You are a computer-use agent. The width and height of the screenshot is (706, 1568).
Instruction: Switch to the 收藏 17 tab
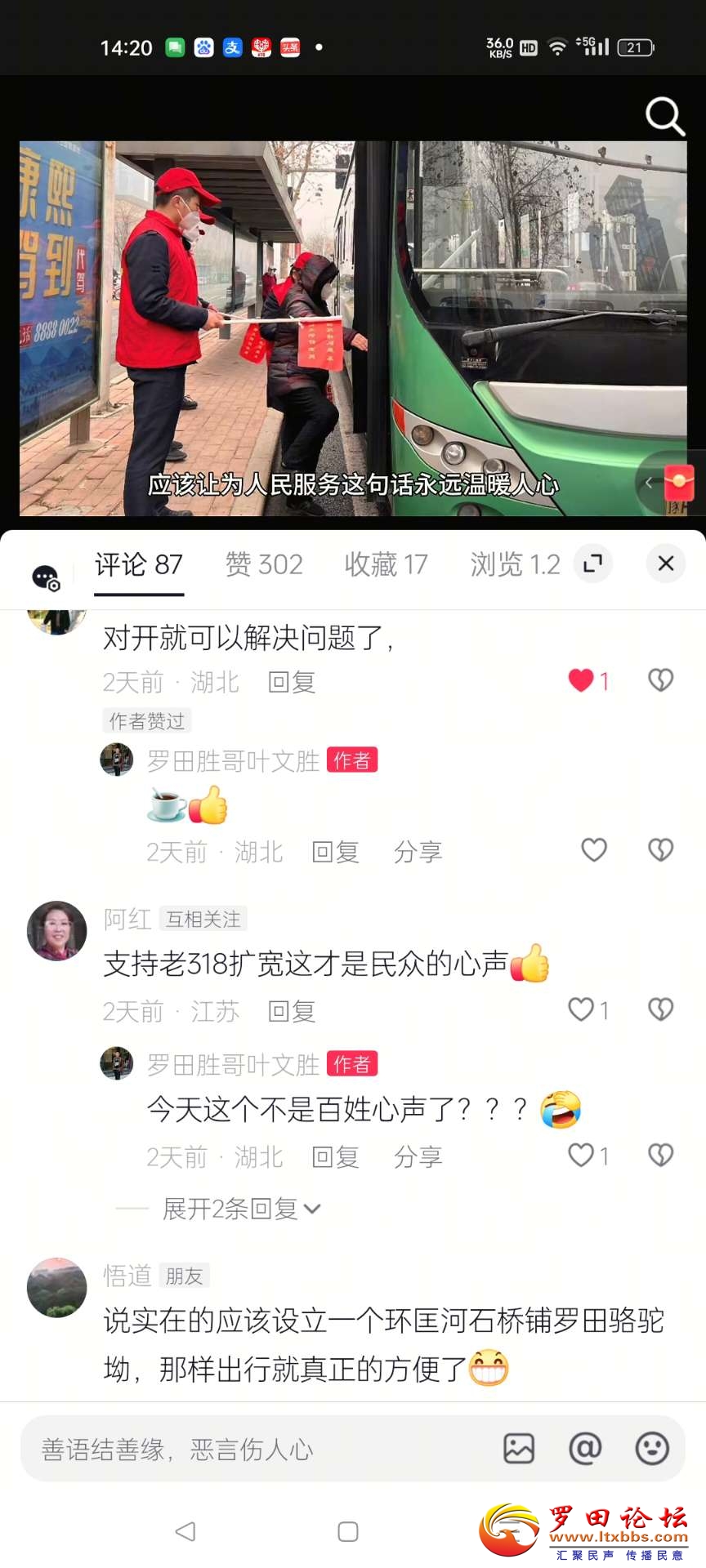[386, 564]
